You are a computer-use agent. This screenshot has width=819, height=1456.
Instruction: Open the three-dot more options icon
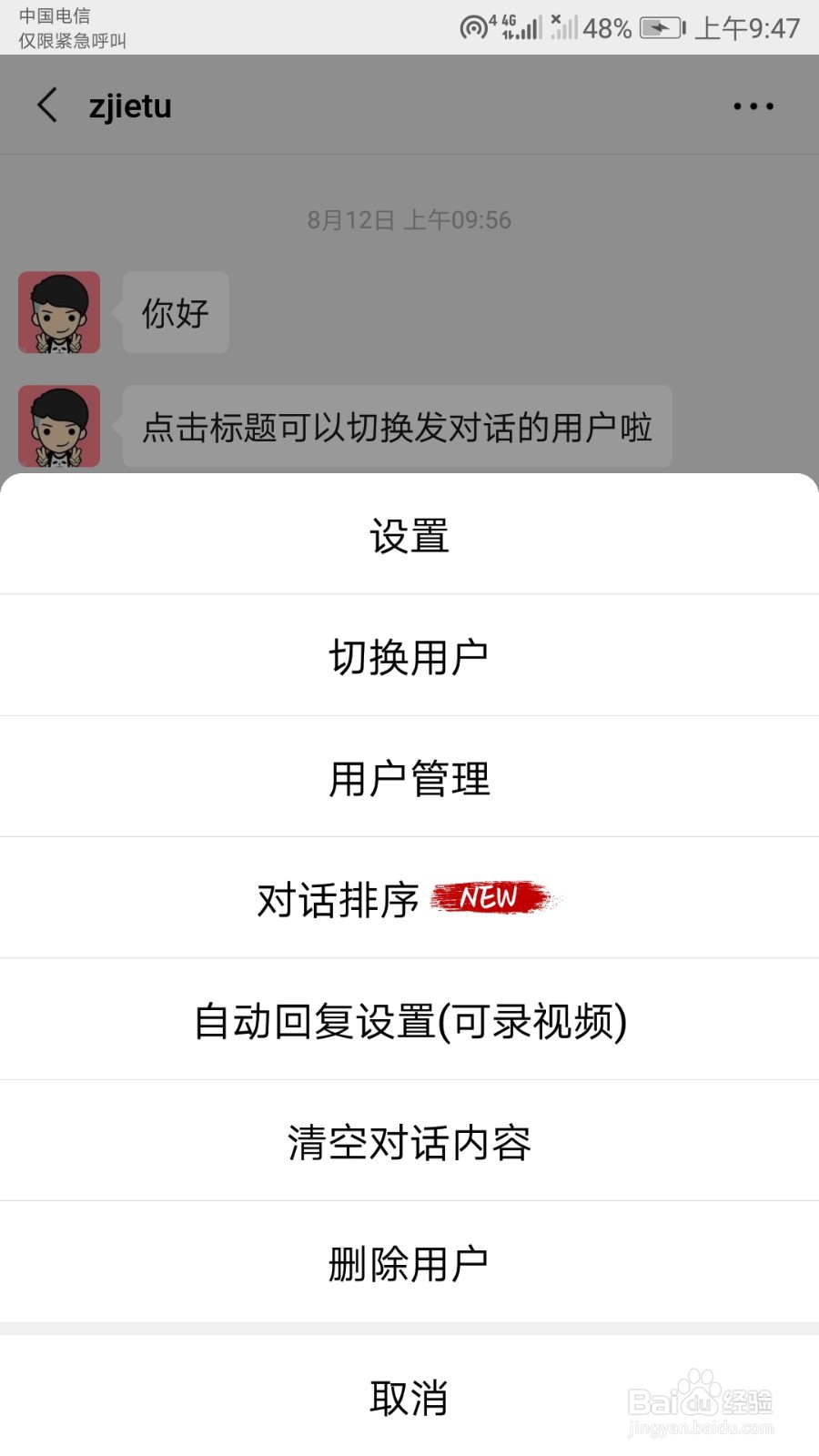click(753, 106)
